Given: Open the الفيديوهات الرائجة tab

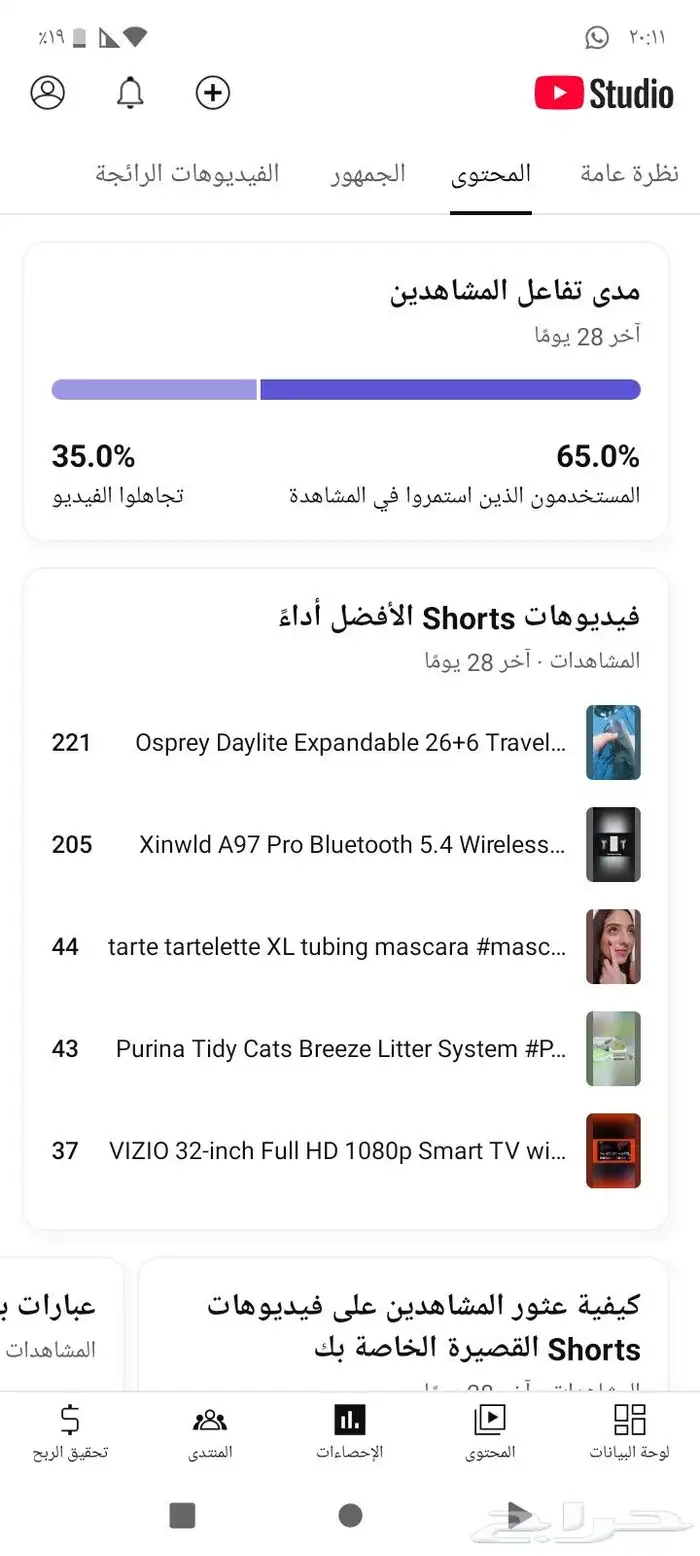Looking at the screenshot, I should [187, 174].
